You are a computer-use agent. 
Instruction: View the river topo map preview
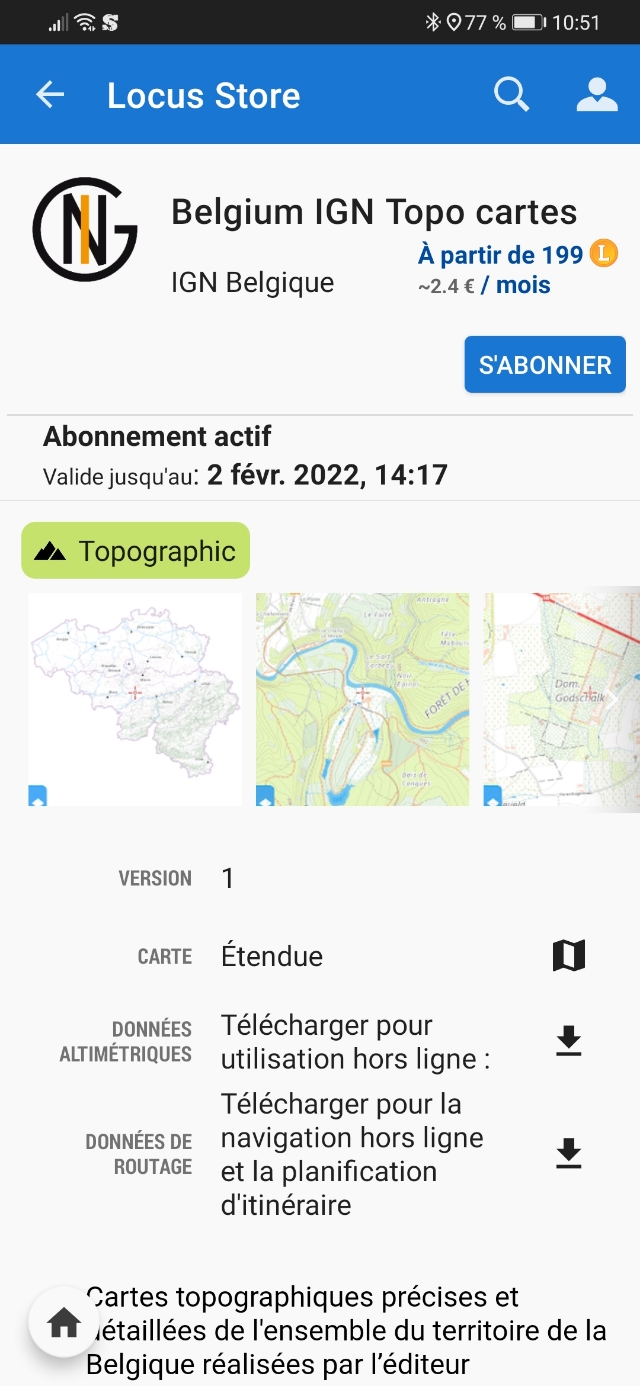coord(362,699)
